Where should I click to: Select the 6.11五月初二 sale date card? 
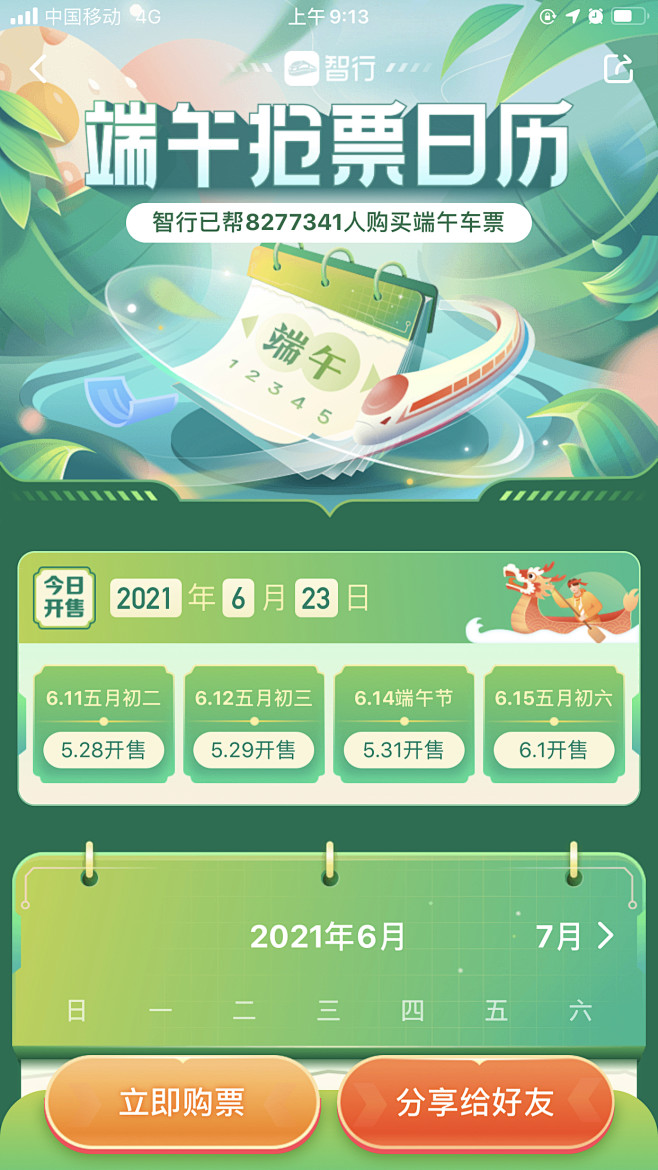tap(104, 724)
